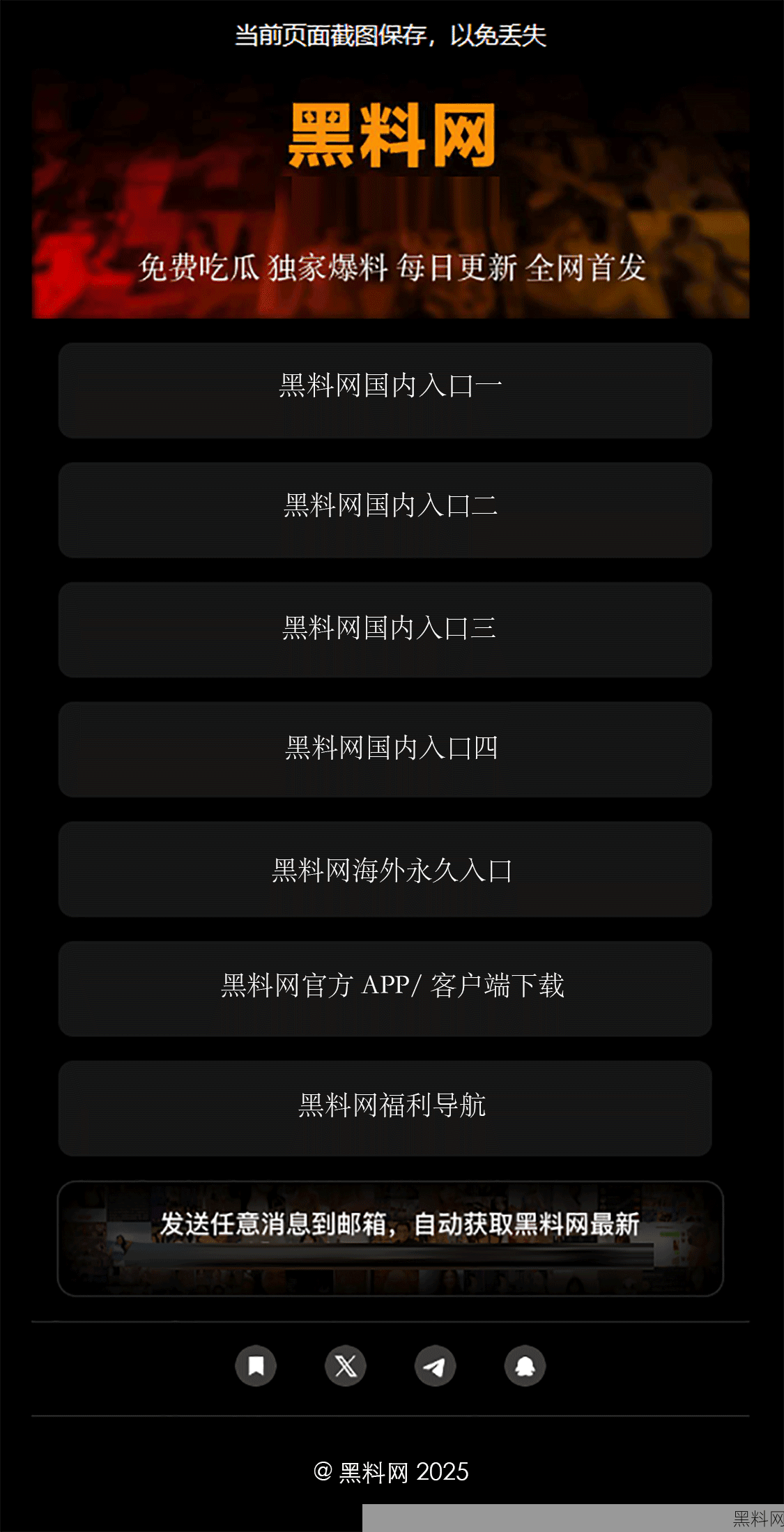Click the @黑料网 2025 footer text
The height and width of the screenshot is (1532, 784).
[x=392, y=1473]
